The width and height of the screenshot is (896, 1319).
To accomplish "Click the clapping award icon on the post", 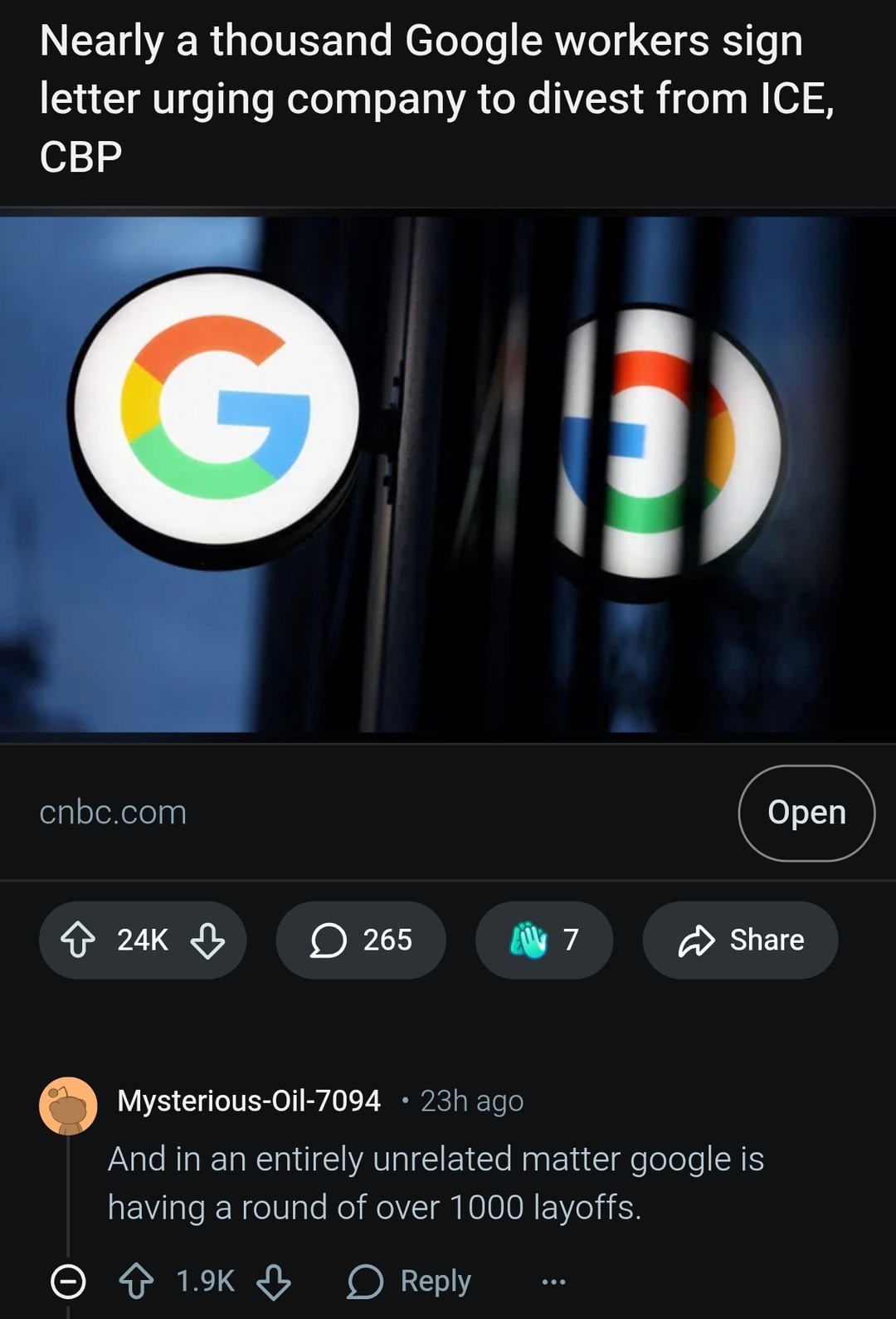I will coord(521,940).
